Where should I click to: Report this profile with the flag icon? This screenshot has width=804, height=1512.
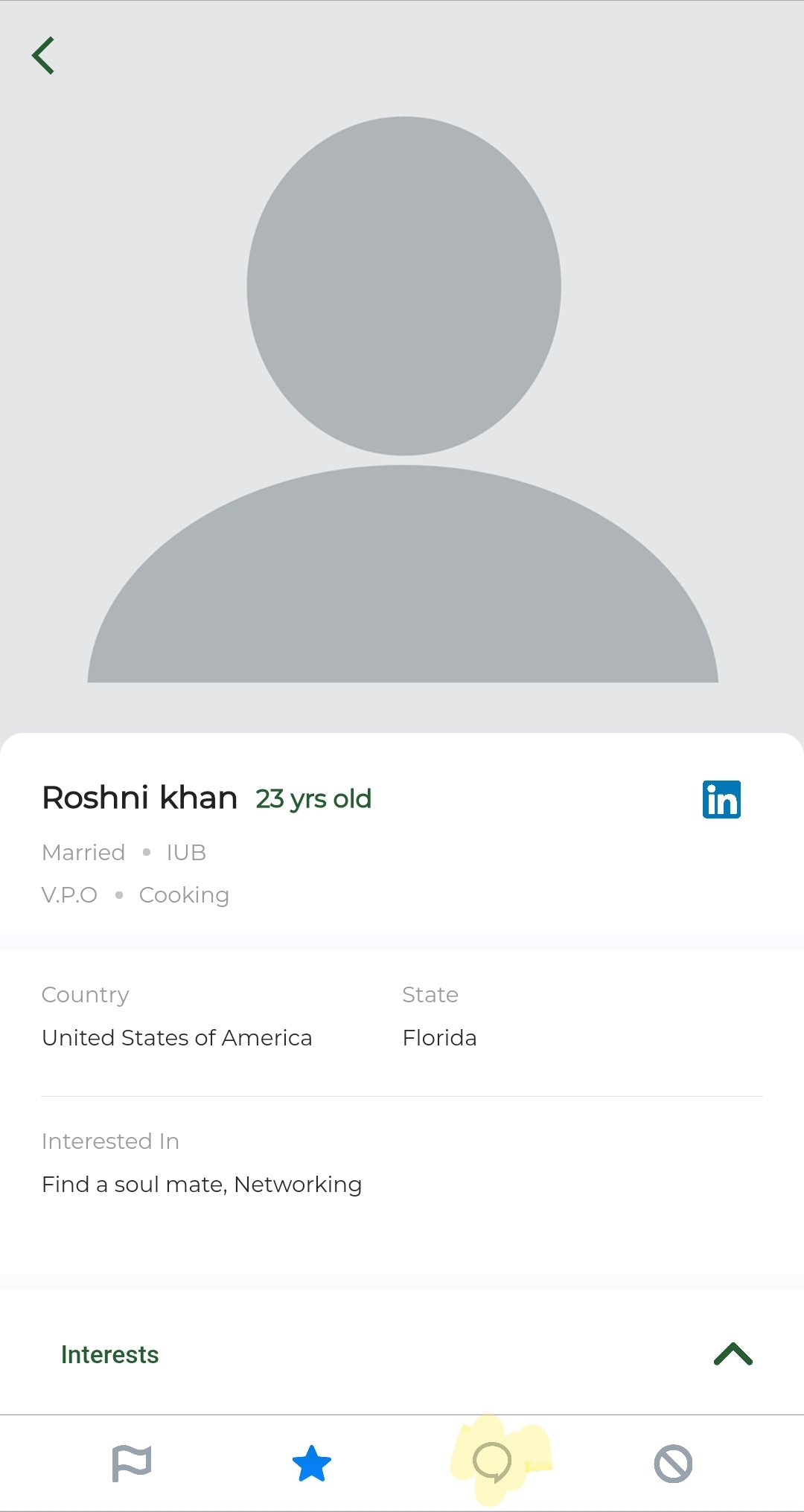point(132,1463)
